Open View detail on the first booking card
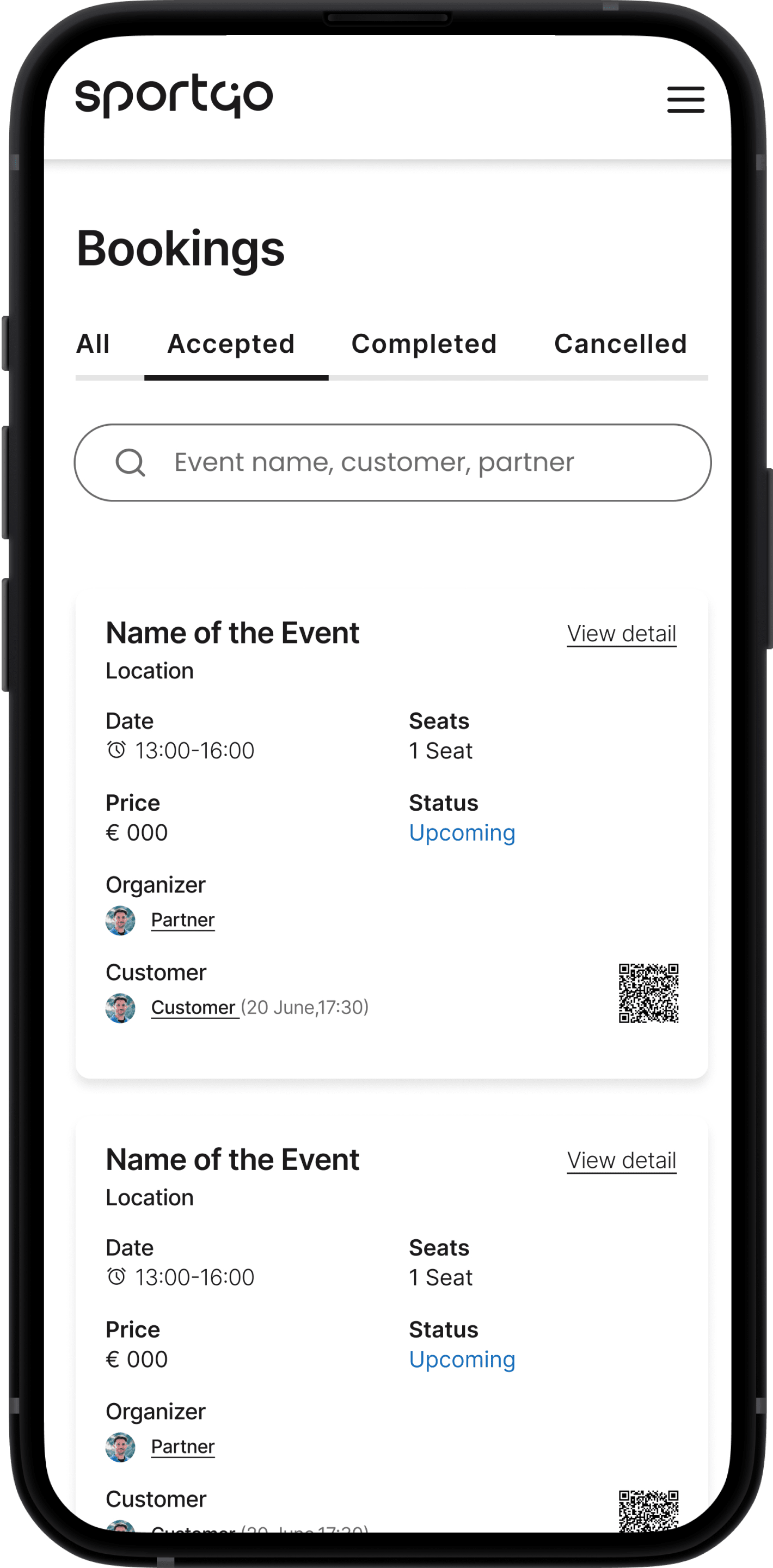Viewport: 773px width, 1568px height. click(622, 634)
